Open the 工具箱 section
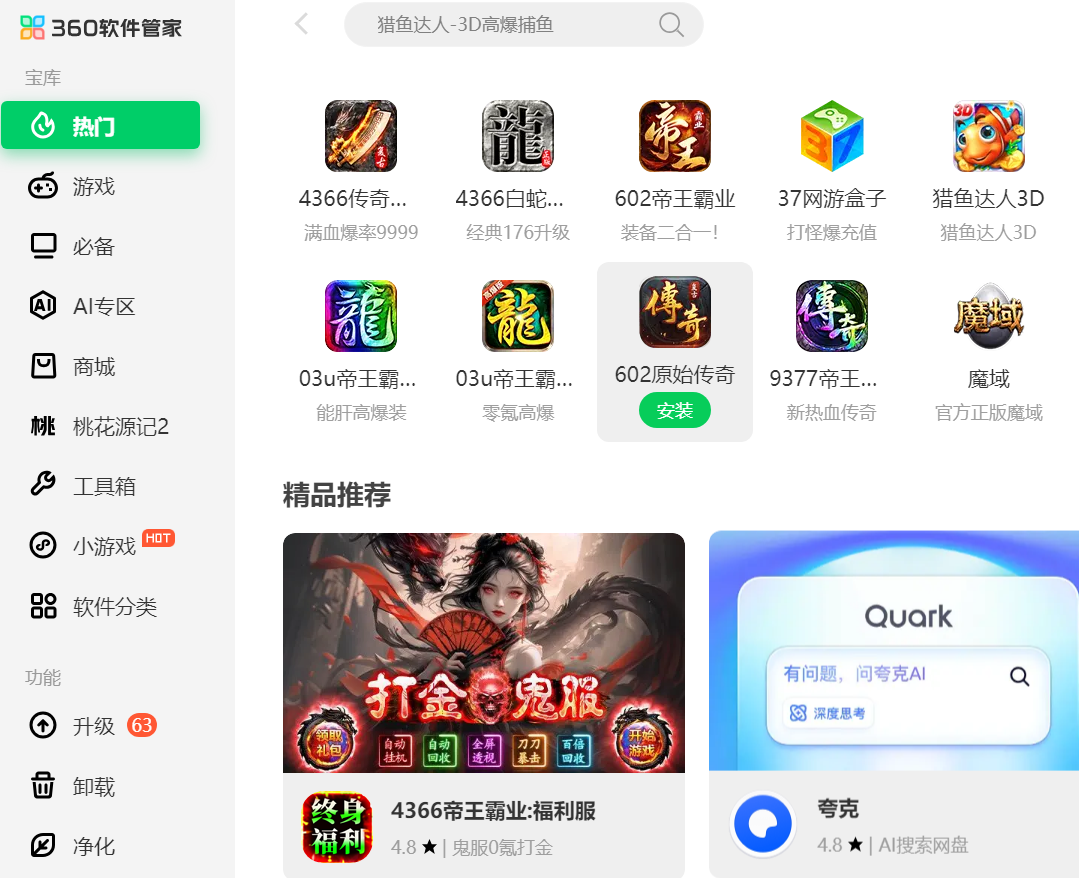1079x878 pixels. tap(104, 486)
